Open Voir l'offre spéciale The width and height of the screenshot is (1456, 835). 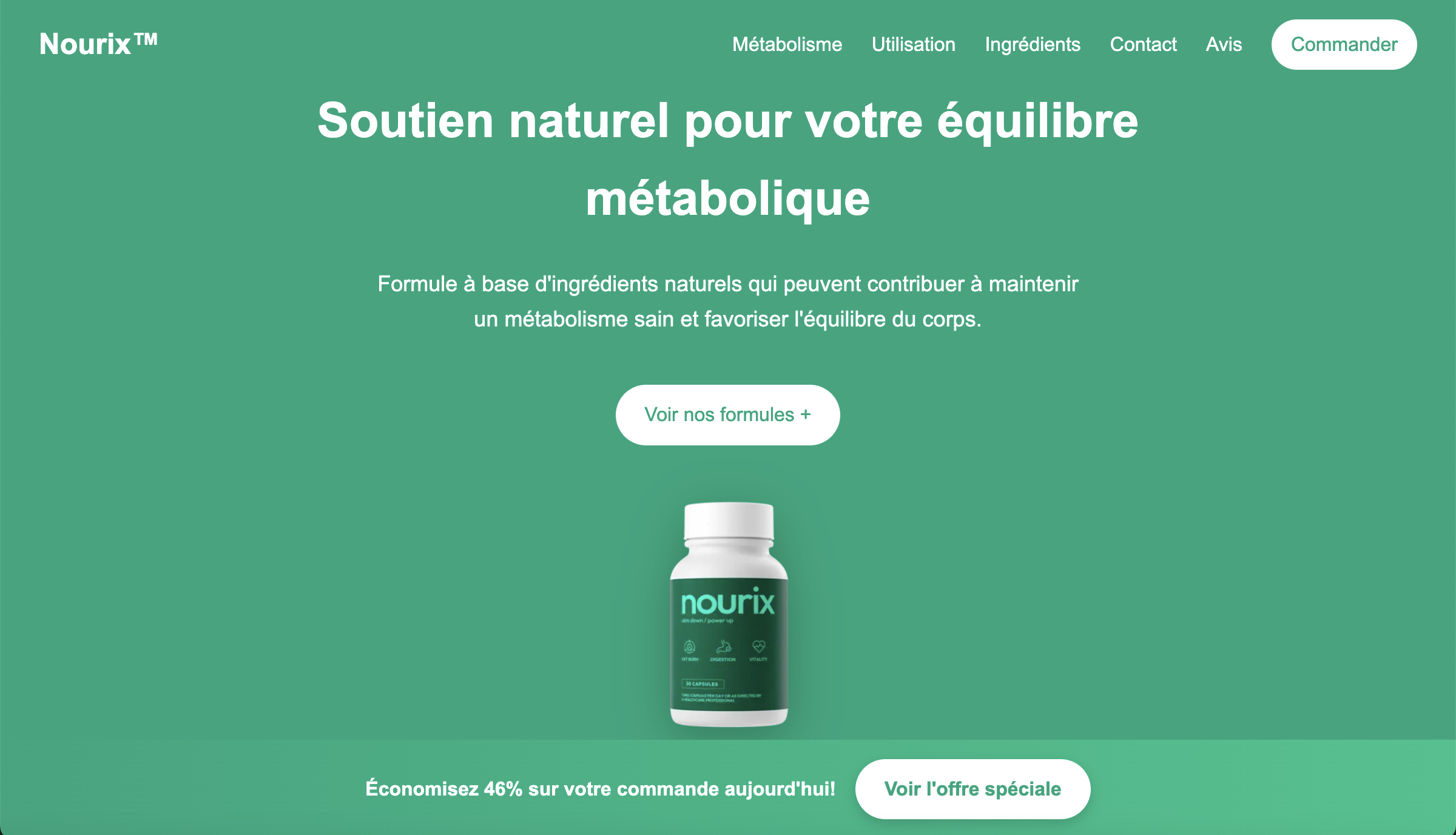(972, 789)
